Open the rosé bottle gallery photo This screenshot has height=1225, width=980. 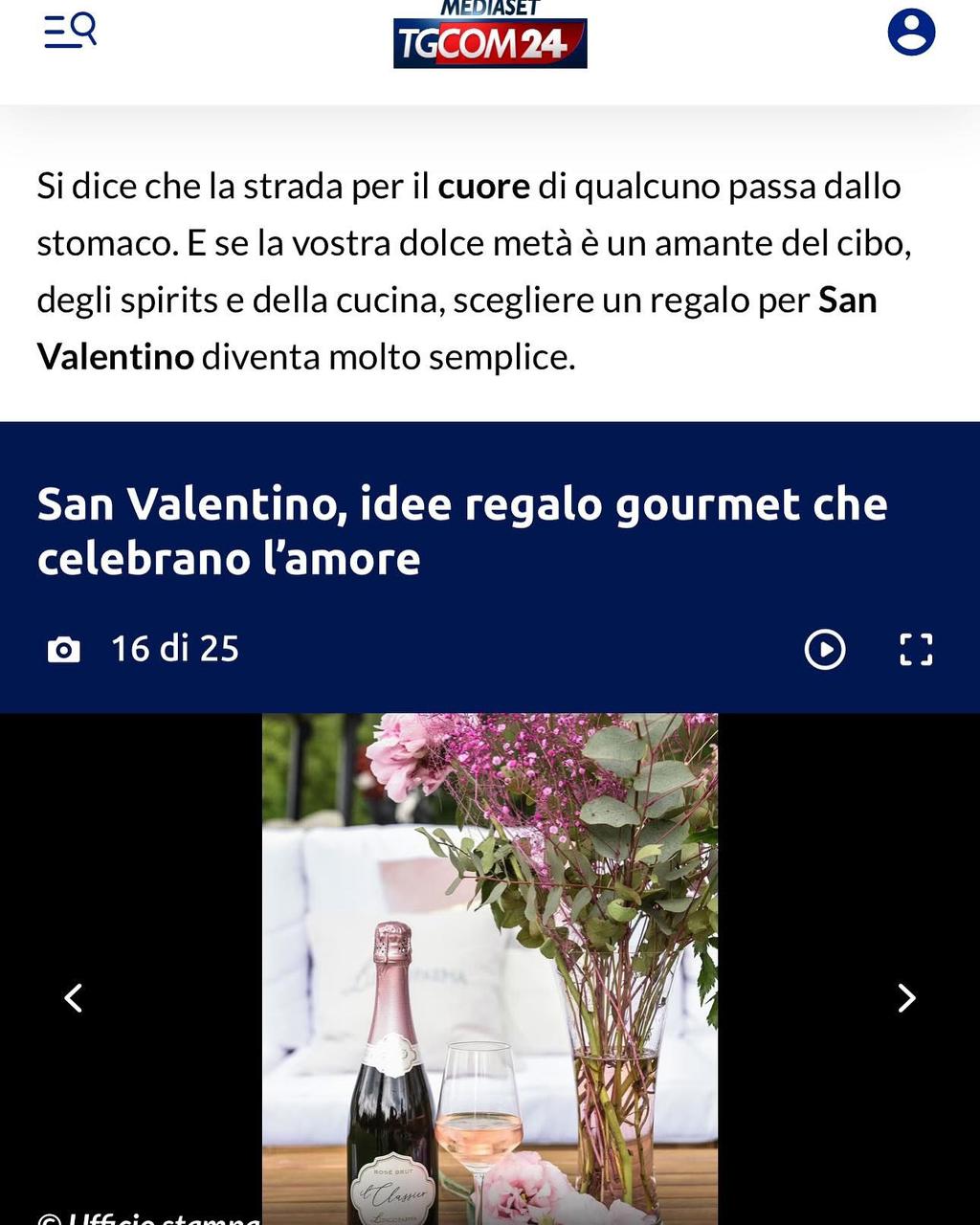[490, 967]
